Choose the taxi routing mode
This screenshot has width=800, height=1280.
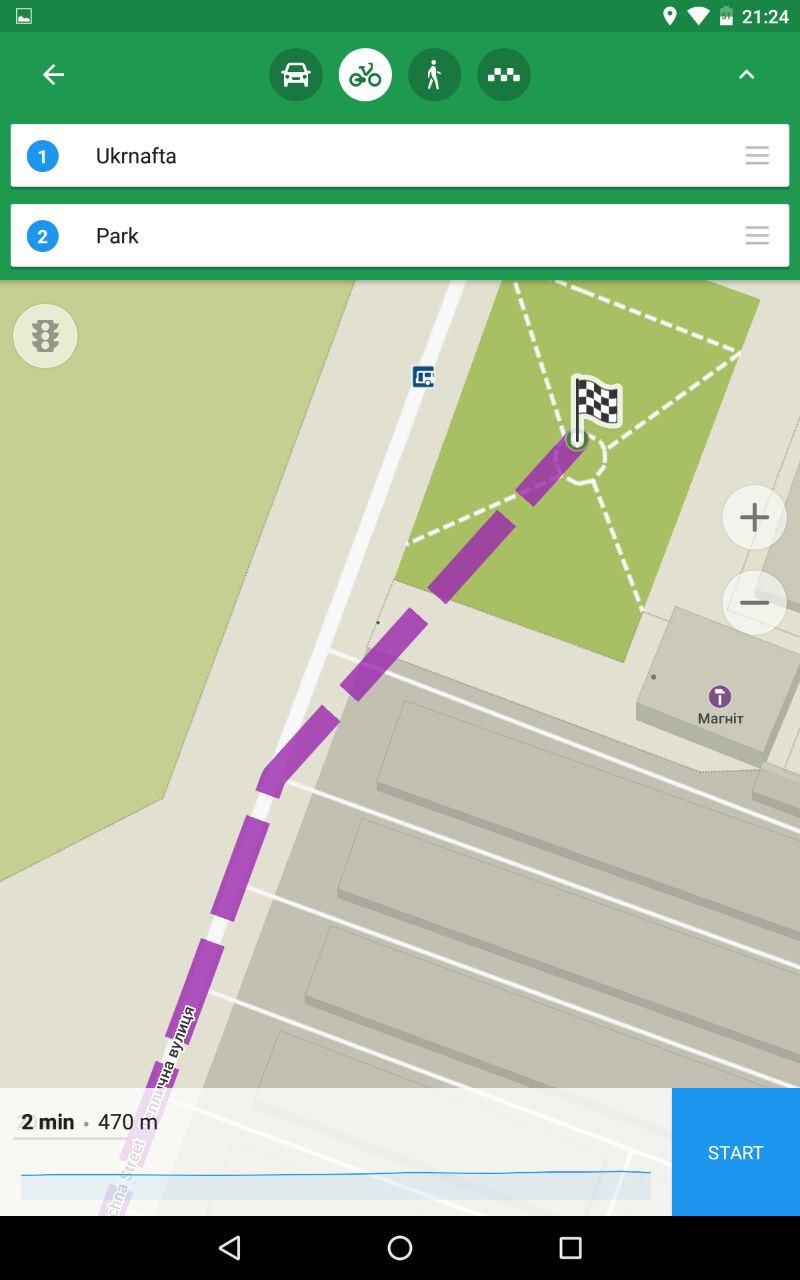click(503, 75)
